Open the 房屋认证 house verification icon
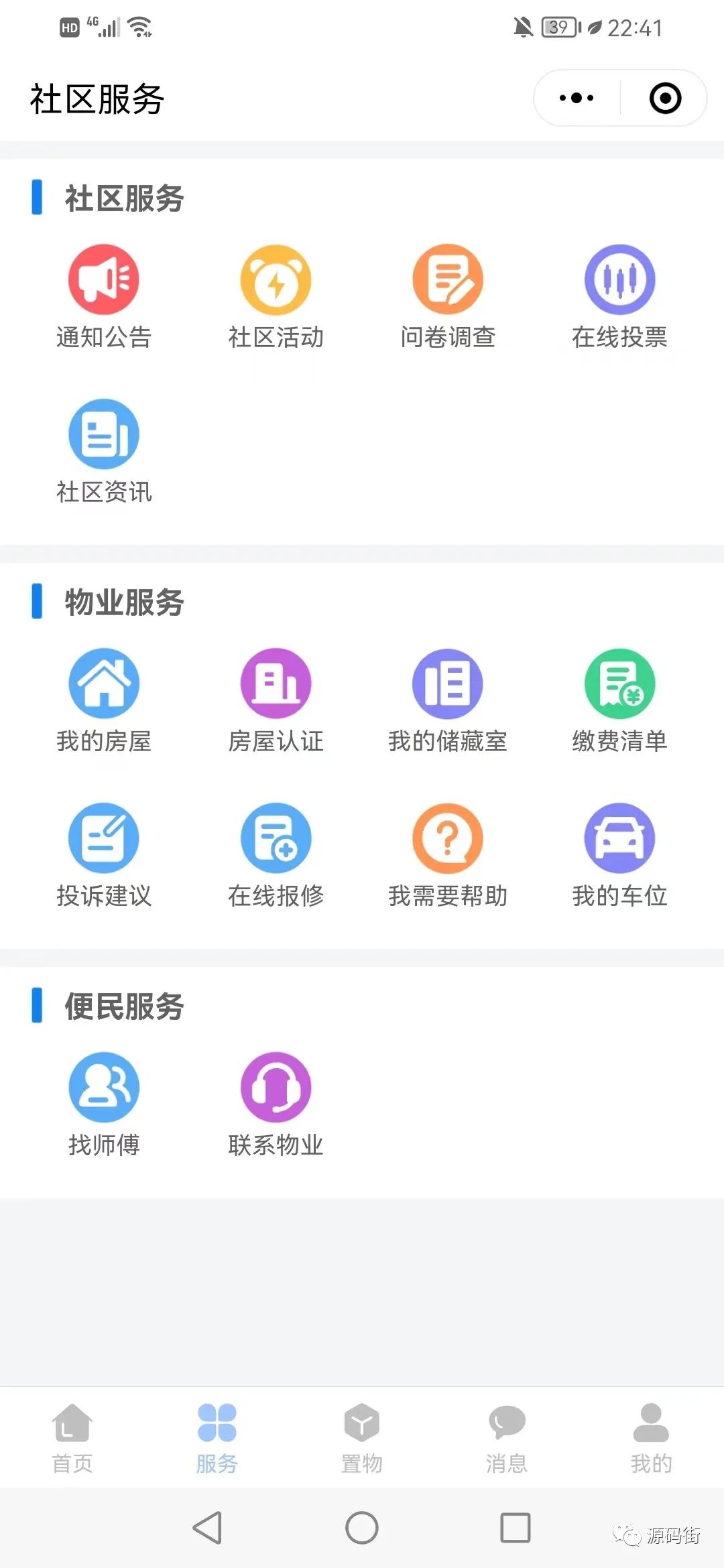 [276, 683]
